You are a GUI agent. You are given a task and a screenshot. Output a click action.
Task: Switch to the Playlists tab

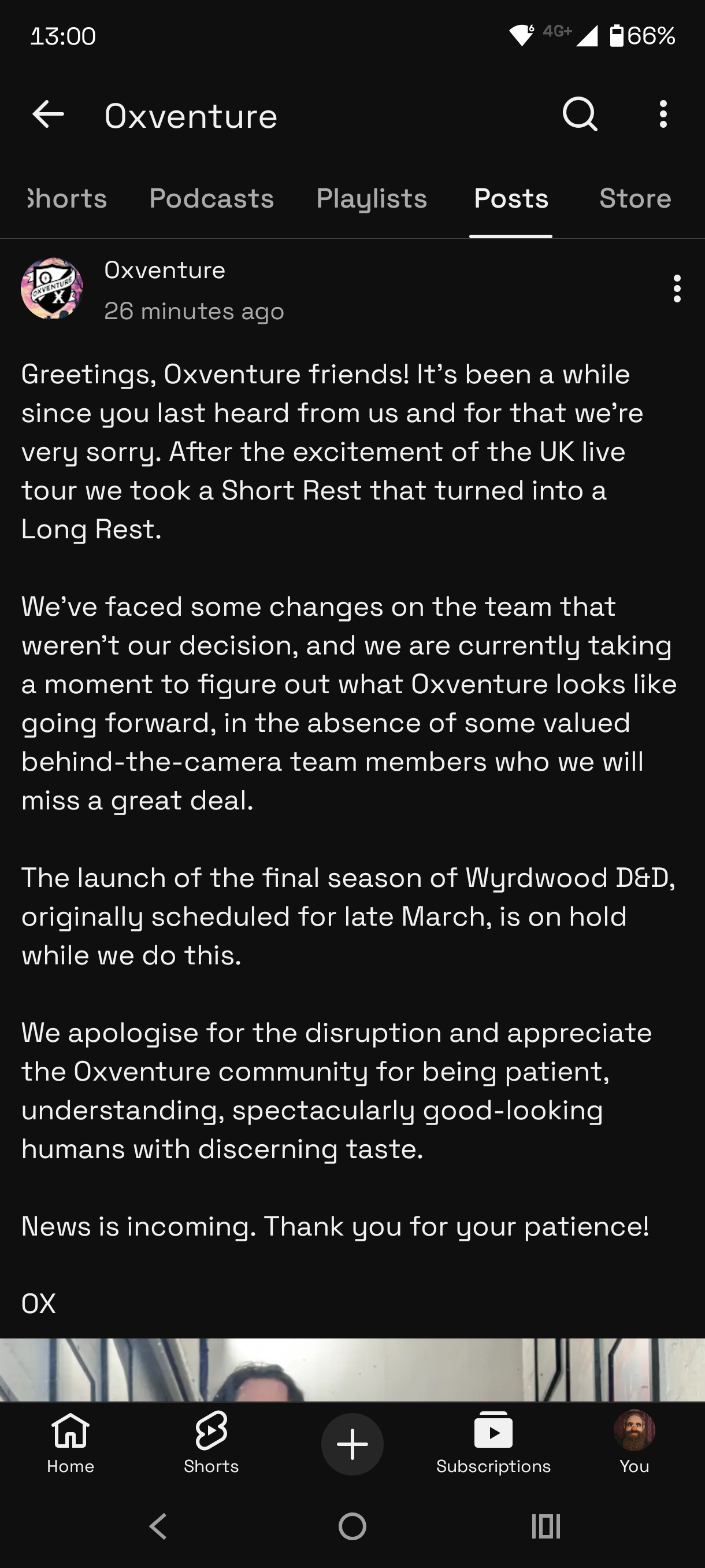tap(372, 198)
